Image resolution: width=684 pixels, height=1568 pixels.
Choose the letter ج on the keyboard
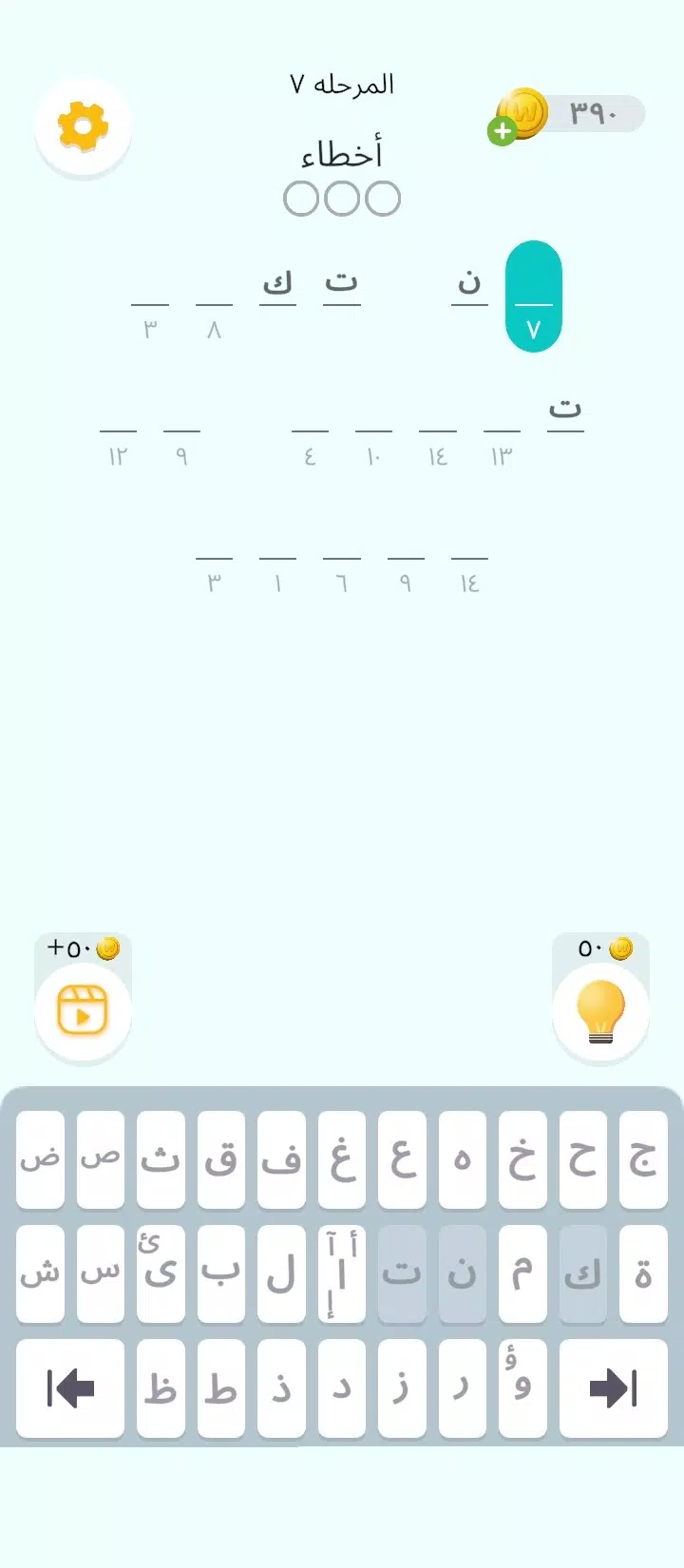coord(643,1159)
